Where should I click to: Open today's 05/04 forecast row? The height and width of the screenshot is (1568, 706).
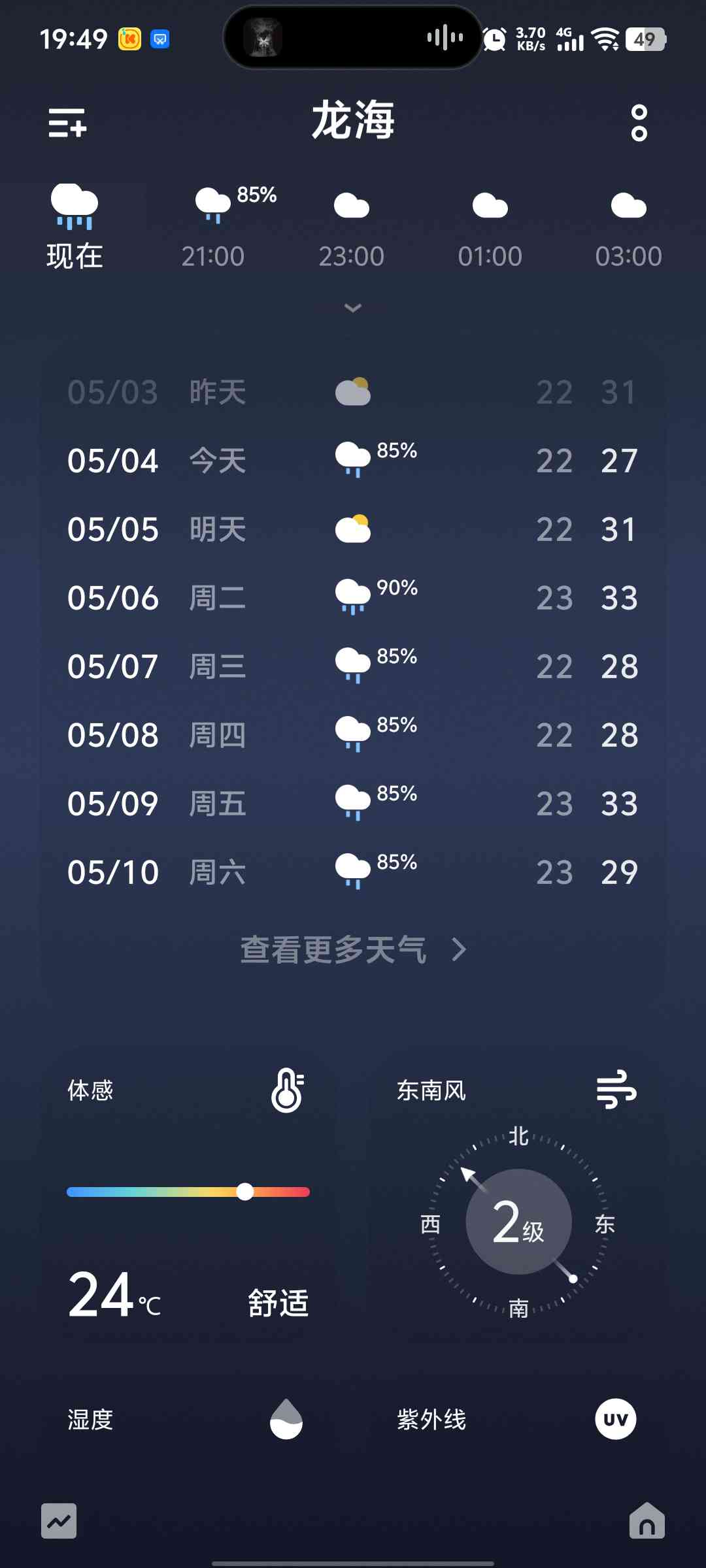(x=353, y=461)
